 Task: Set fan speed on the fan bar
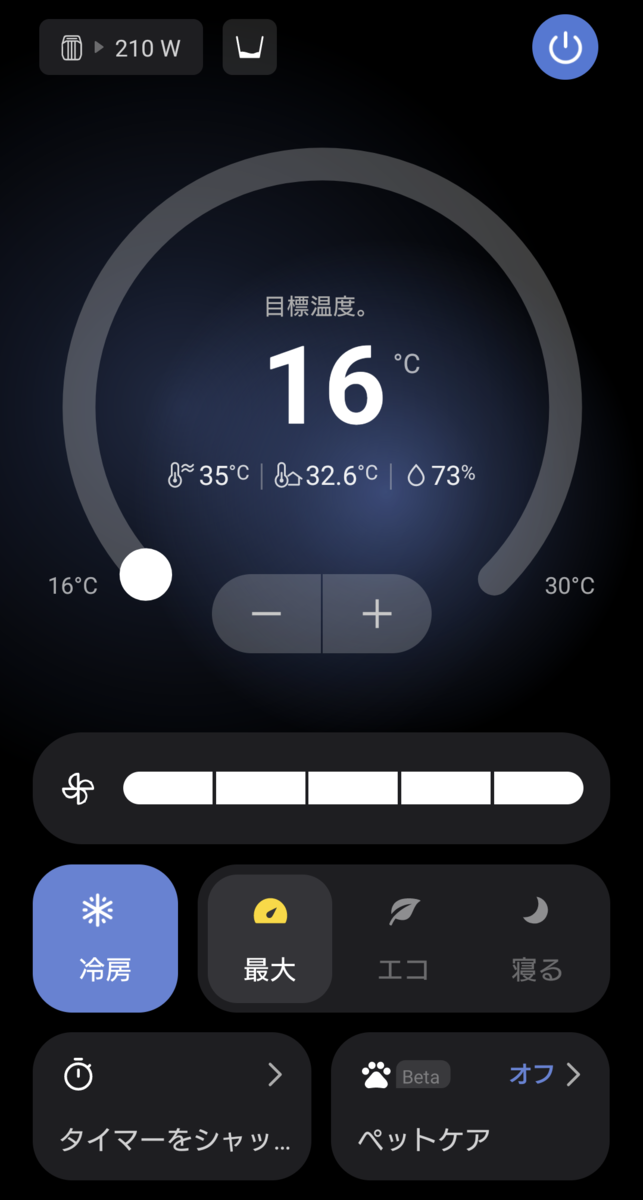(353, 788)
